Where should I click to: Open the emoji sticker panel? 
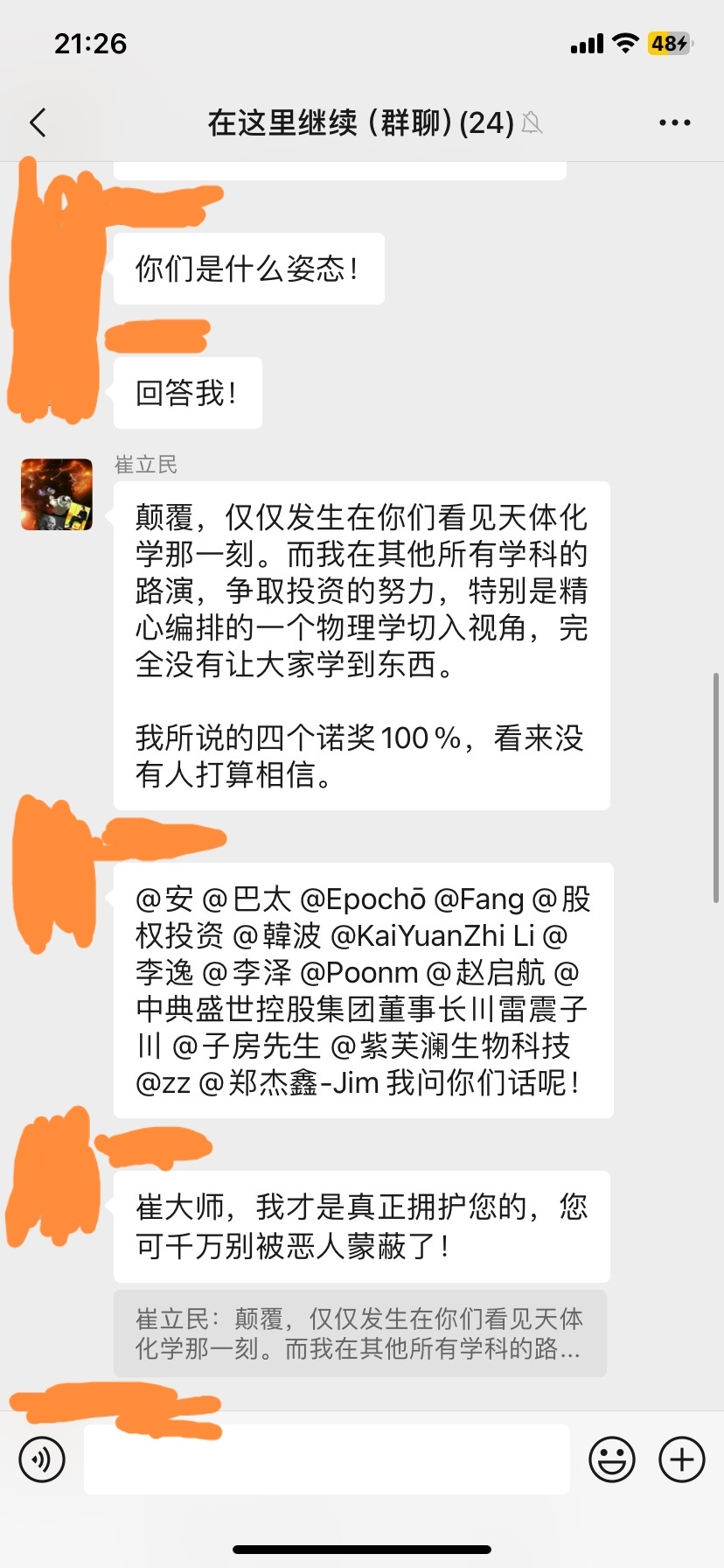pos(611,1459)
